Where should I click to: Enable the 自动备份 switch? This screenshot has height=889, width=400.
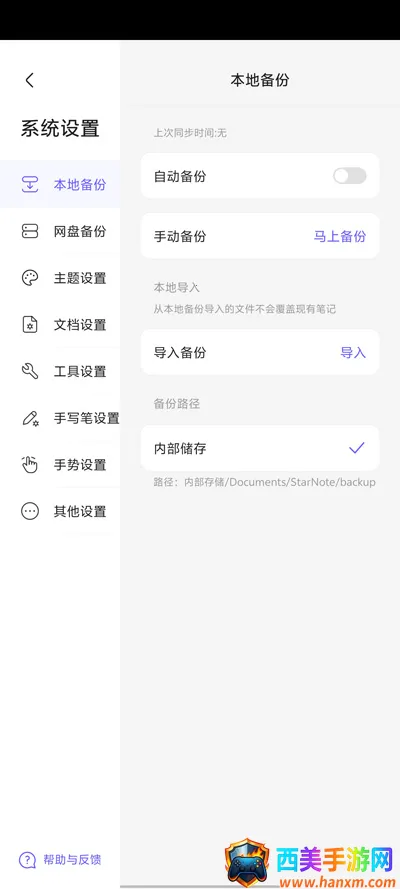350,176
